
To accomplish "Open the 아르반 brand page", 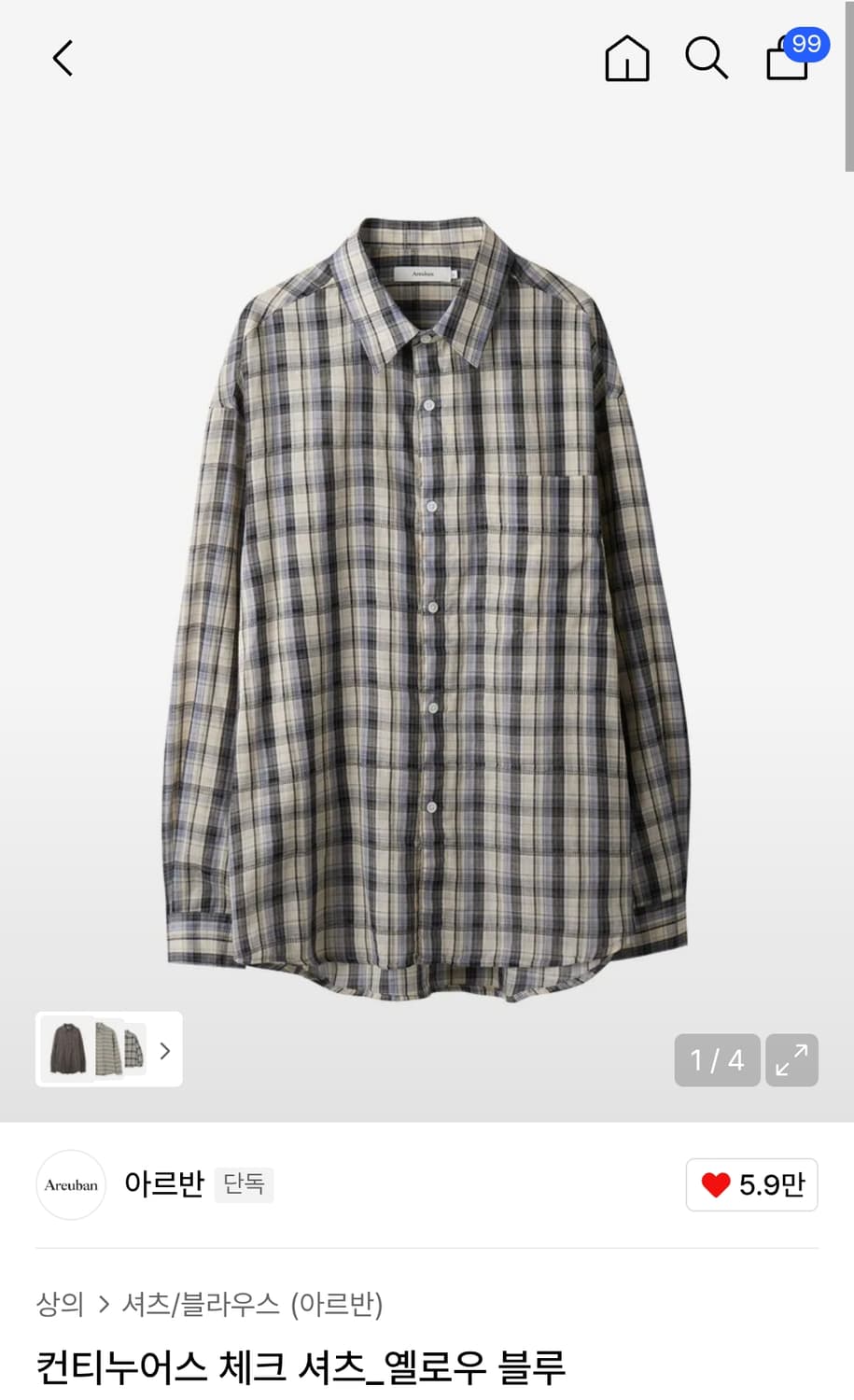I will click(163, 1183).
